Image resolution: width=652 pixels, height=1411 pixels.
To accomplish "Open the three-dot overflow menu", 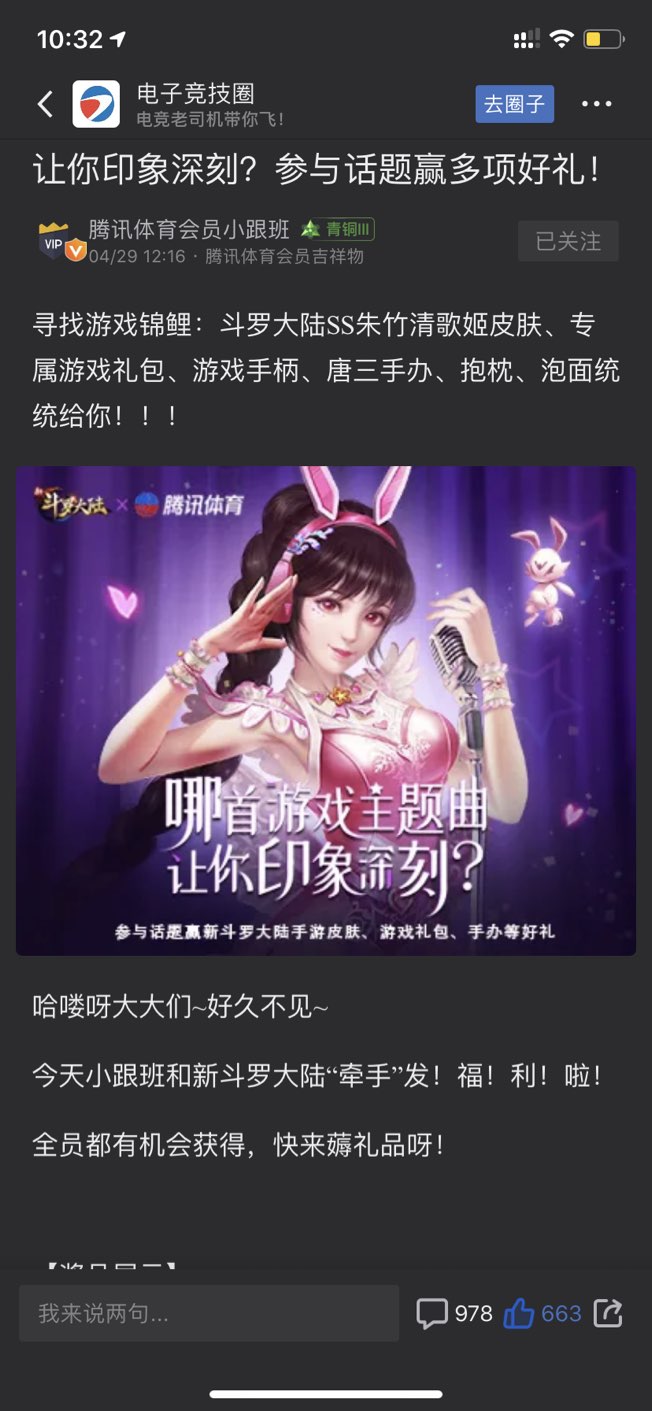I will point(597,104).
